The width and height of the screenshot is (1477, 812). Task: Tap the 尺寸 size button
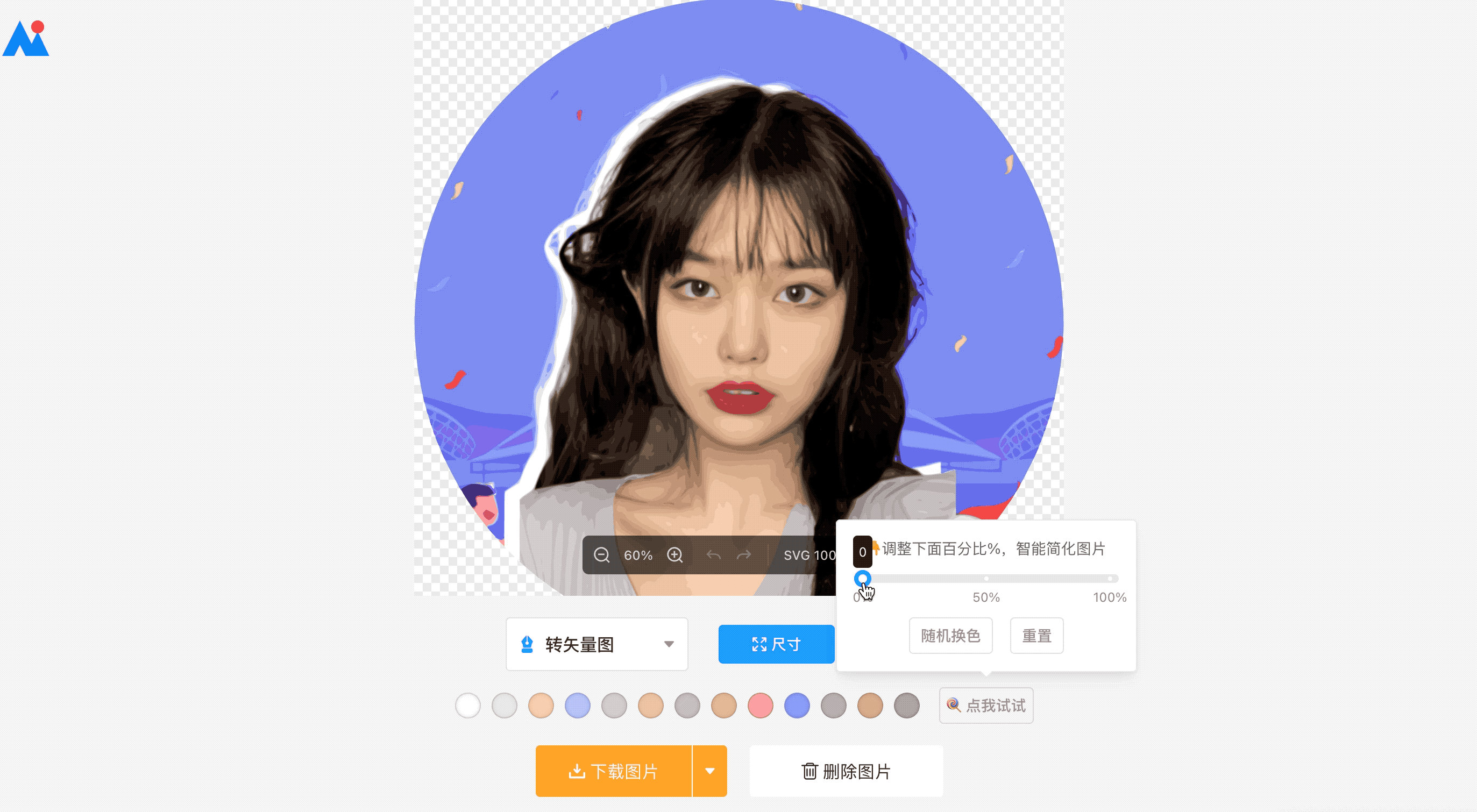pyautogui.click(x=776, y=644)
